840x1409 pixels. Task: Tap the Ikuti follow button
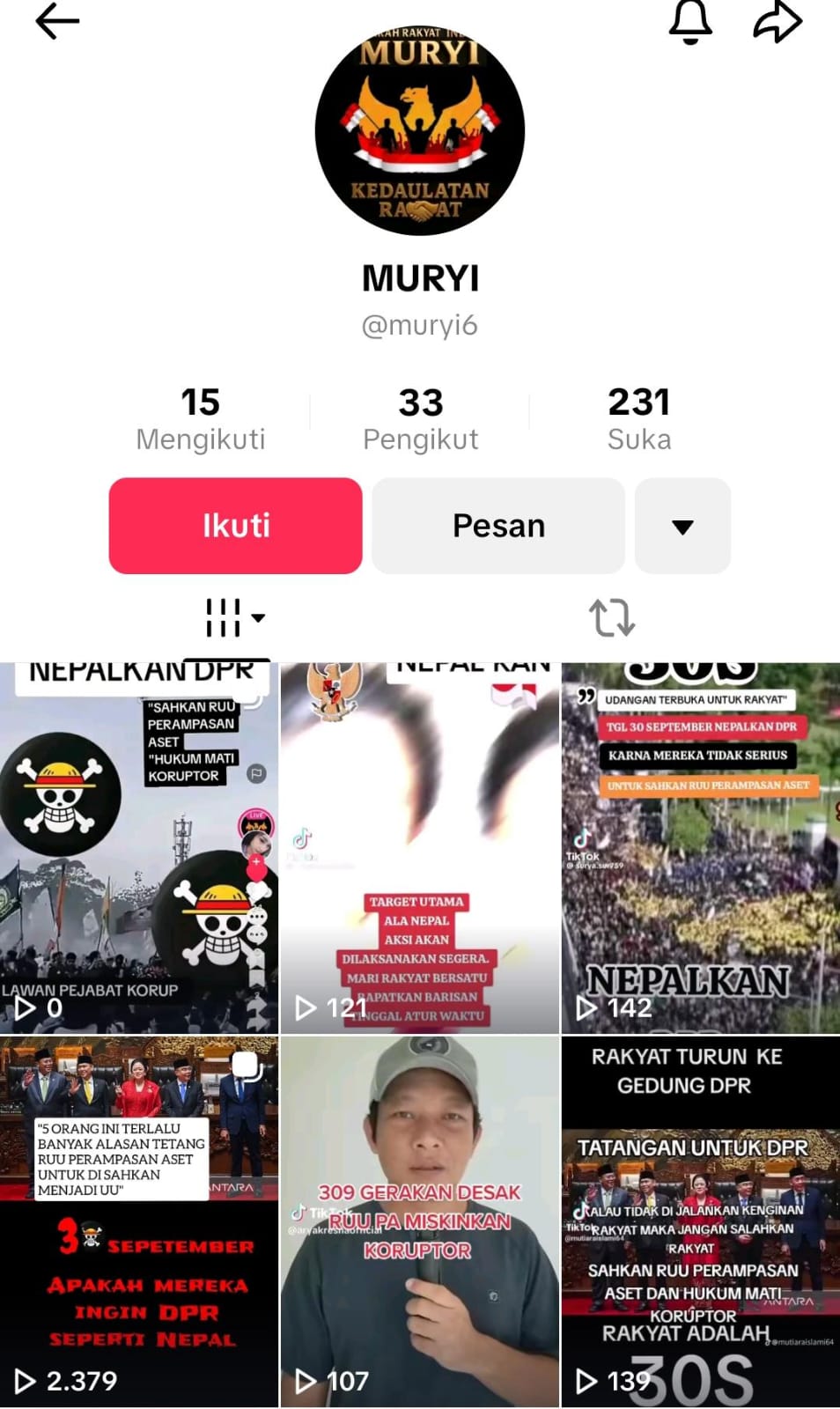coord(235,526)
